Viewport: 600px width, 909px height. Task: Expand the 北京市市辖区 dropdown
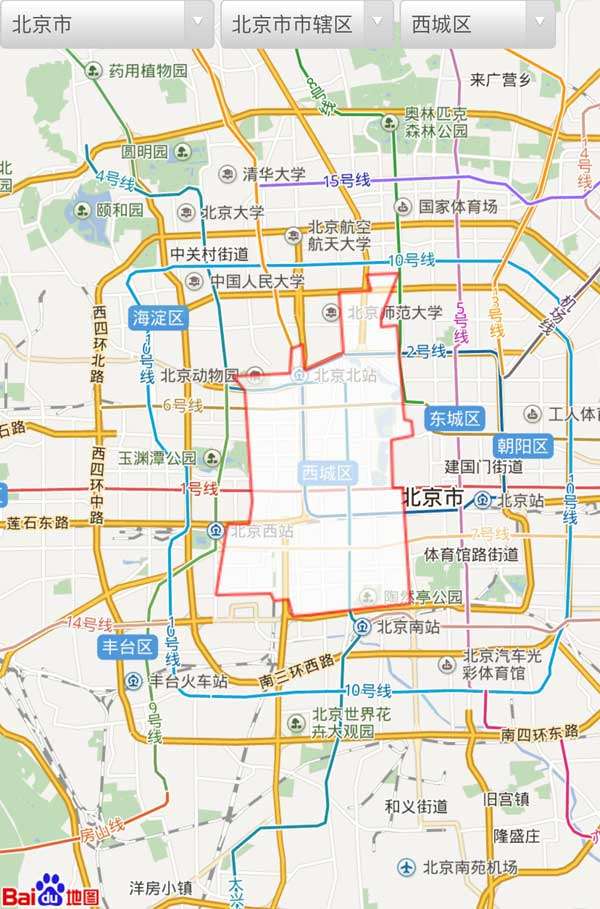(306, 24)
